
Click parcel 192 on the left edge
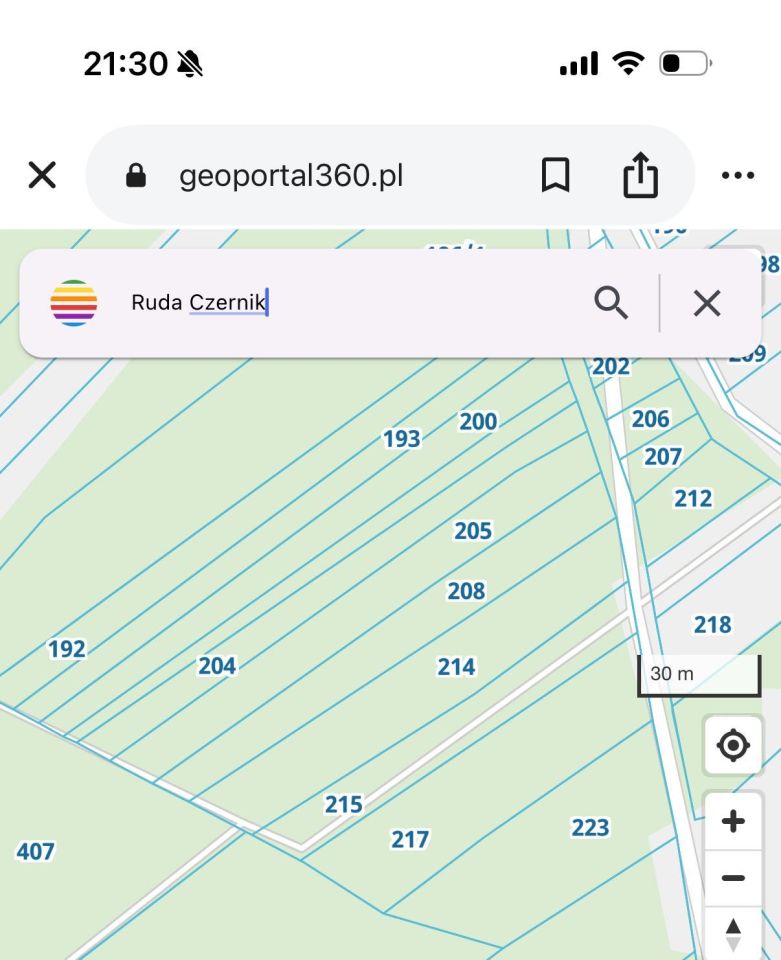pyautogui.click(x=66, y=649)
